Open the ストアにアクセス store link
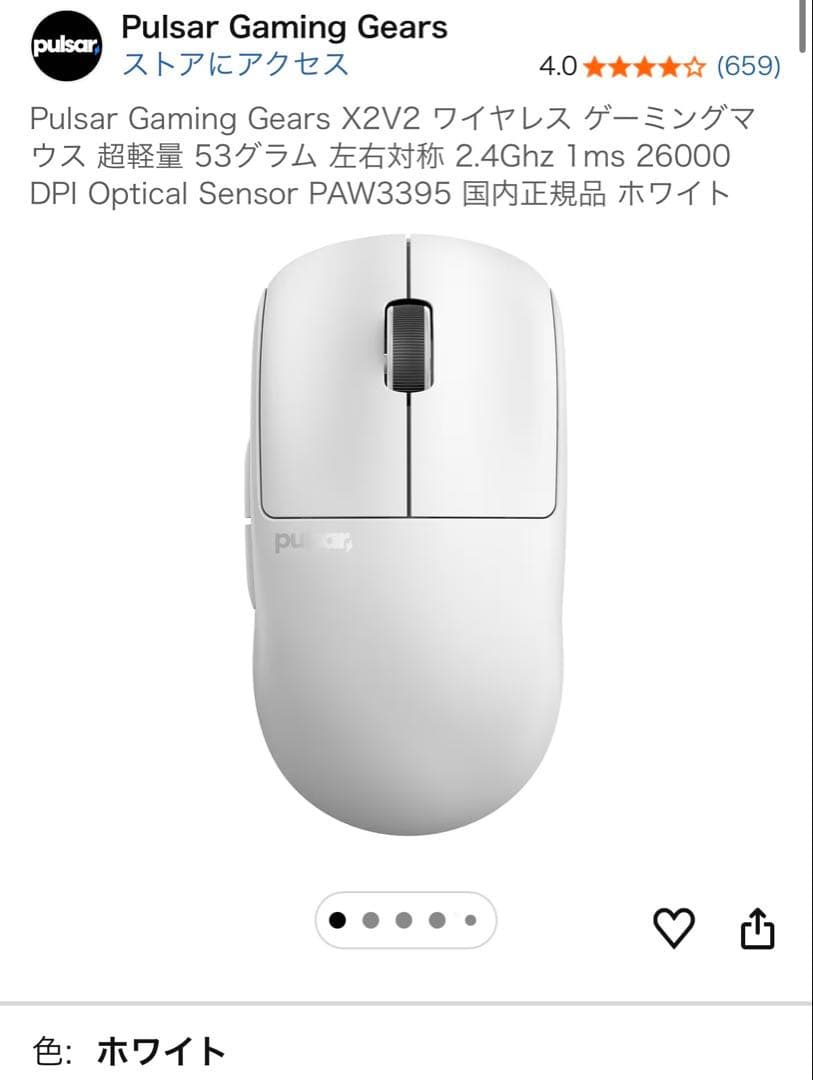The width and height of the screenshot is (813, 1080). (x=233, y=62)
